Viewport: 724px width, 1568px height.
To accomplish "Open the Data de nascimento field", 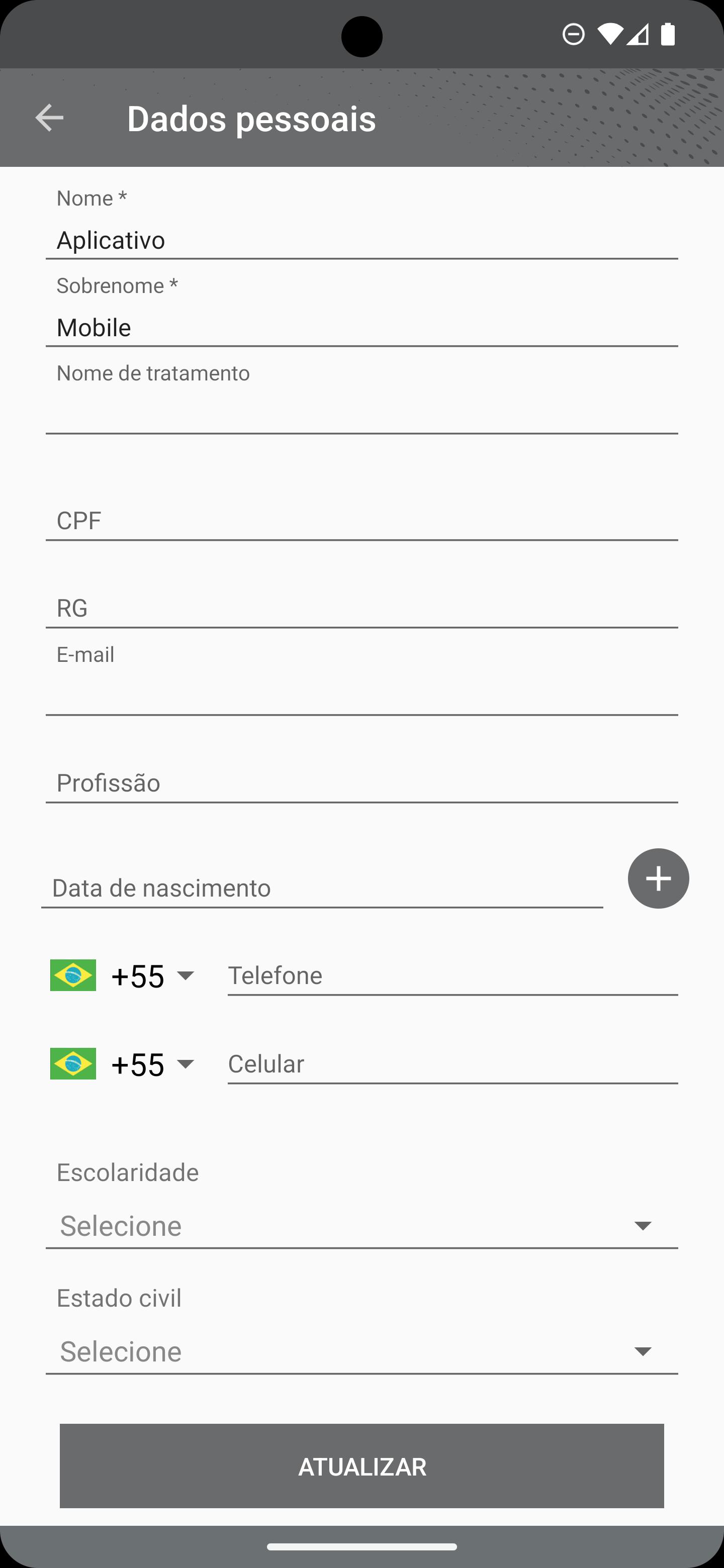I will [x=321, y=888].
